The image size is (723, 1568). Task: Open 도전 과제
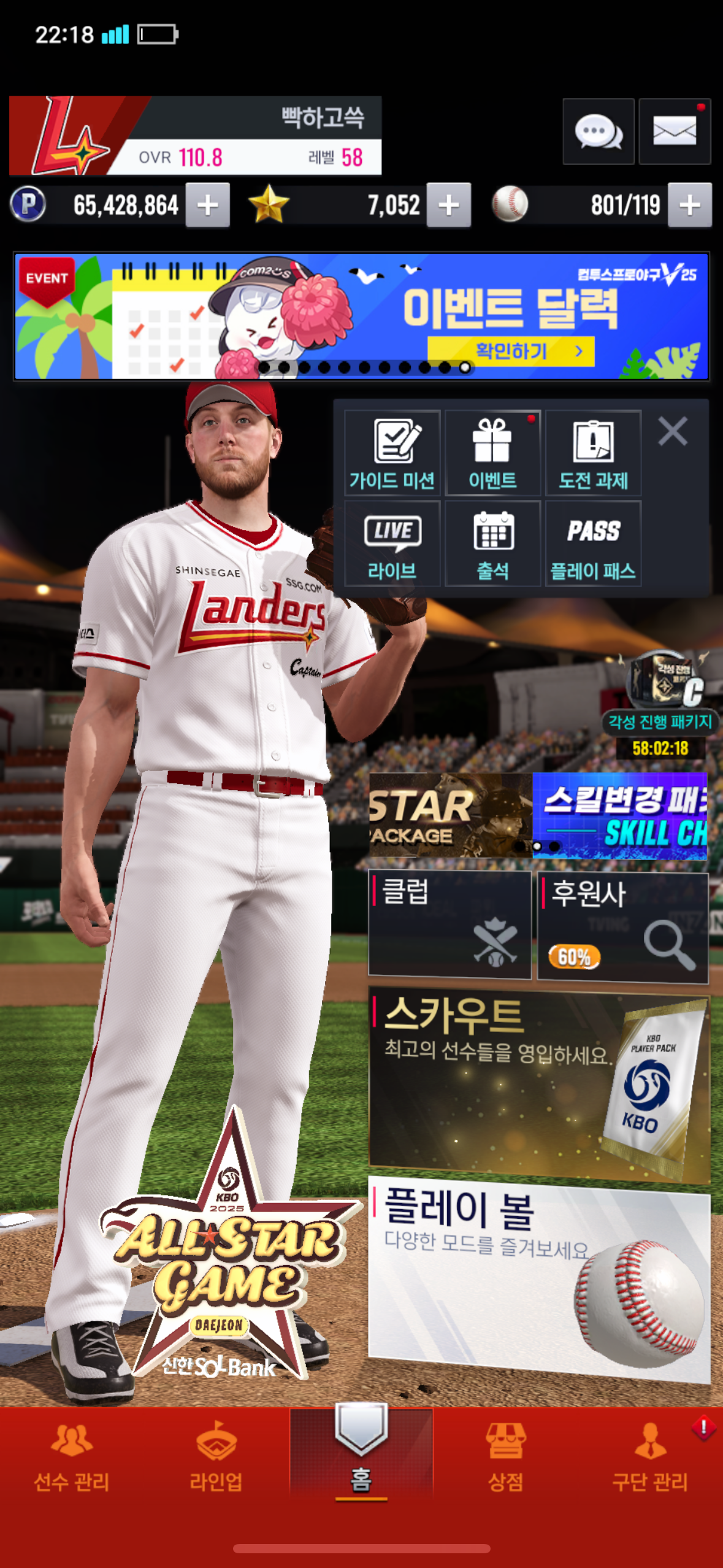tap(593, 453)
